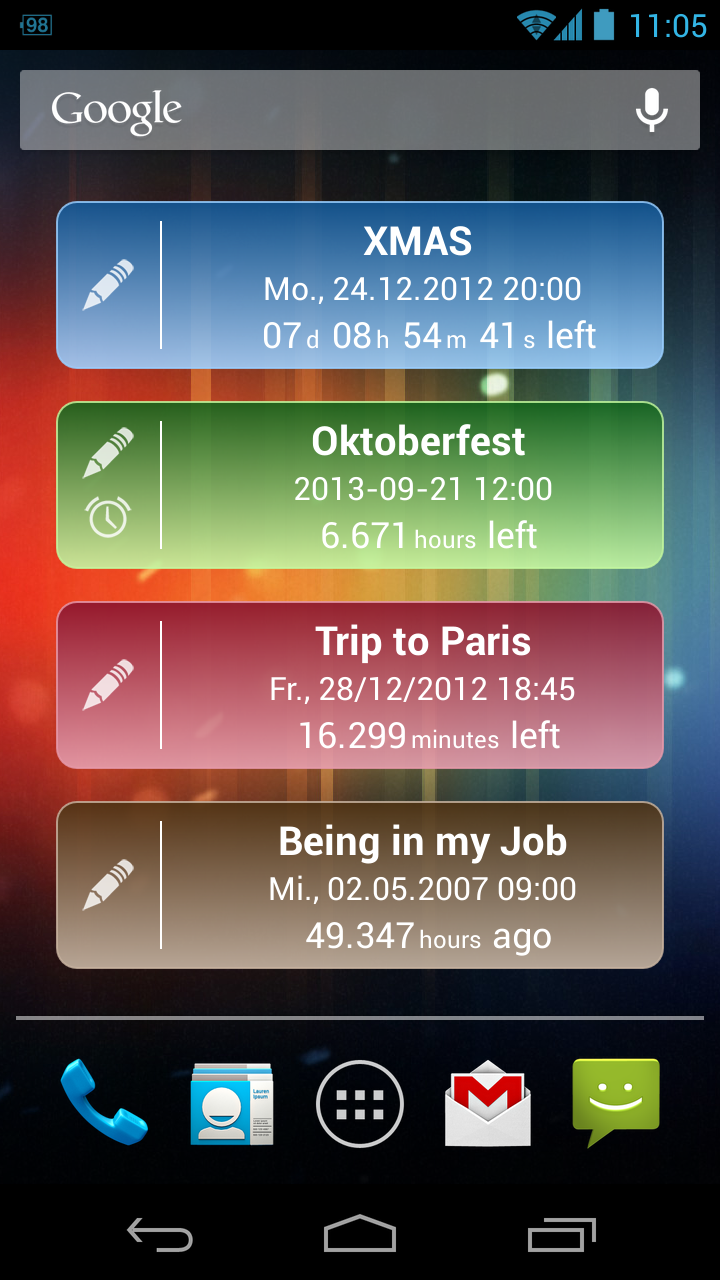720x1280 pixels.
Task: Show recent apps
Action: pyautogui.click(x=561, y=1235)
